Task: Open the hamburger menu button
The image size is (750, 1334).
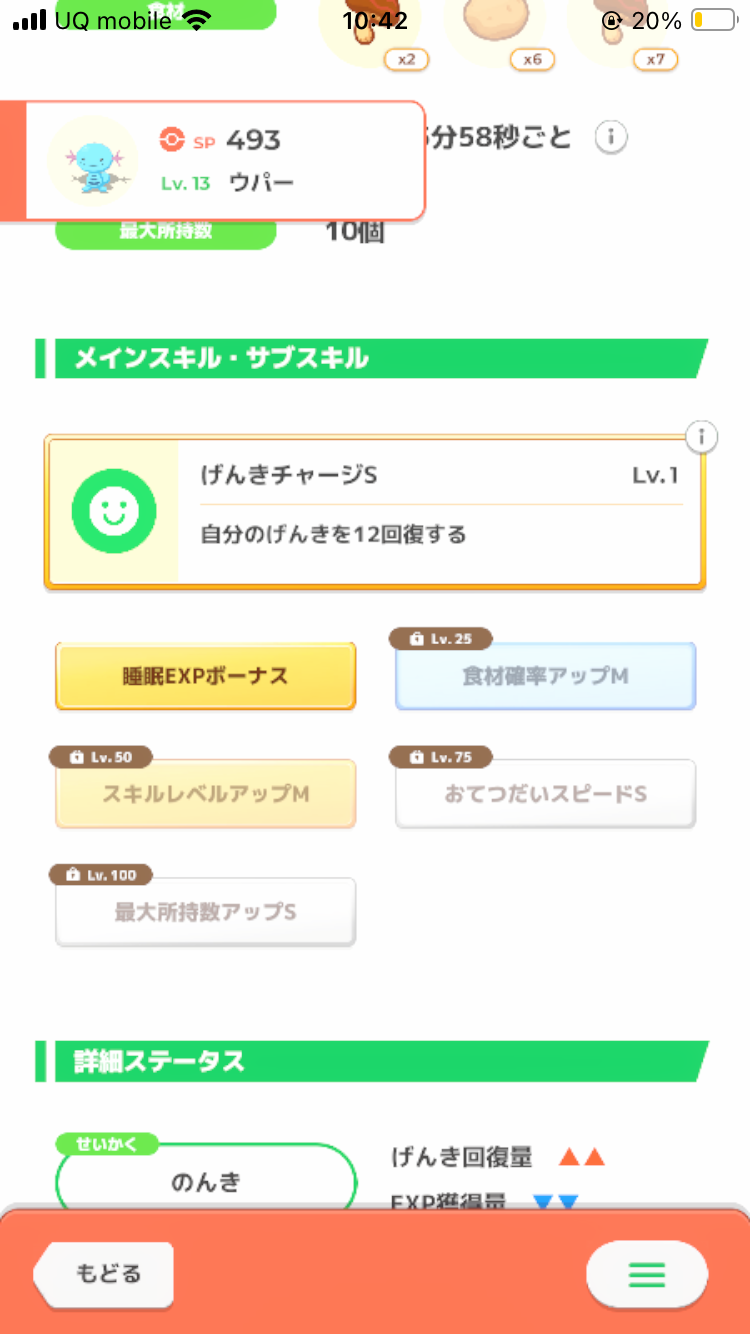Action: pyautogui.click(x=647, y=1275)
